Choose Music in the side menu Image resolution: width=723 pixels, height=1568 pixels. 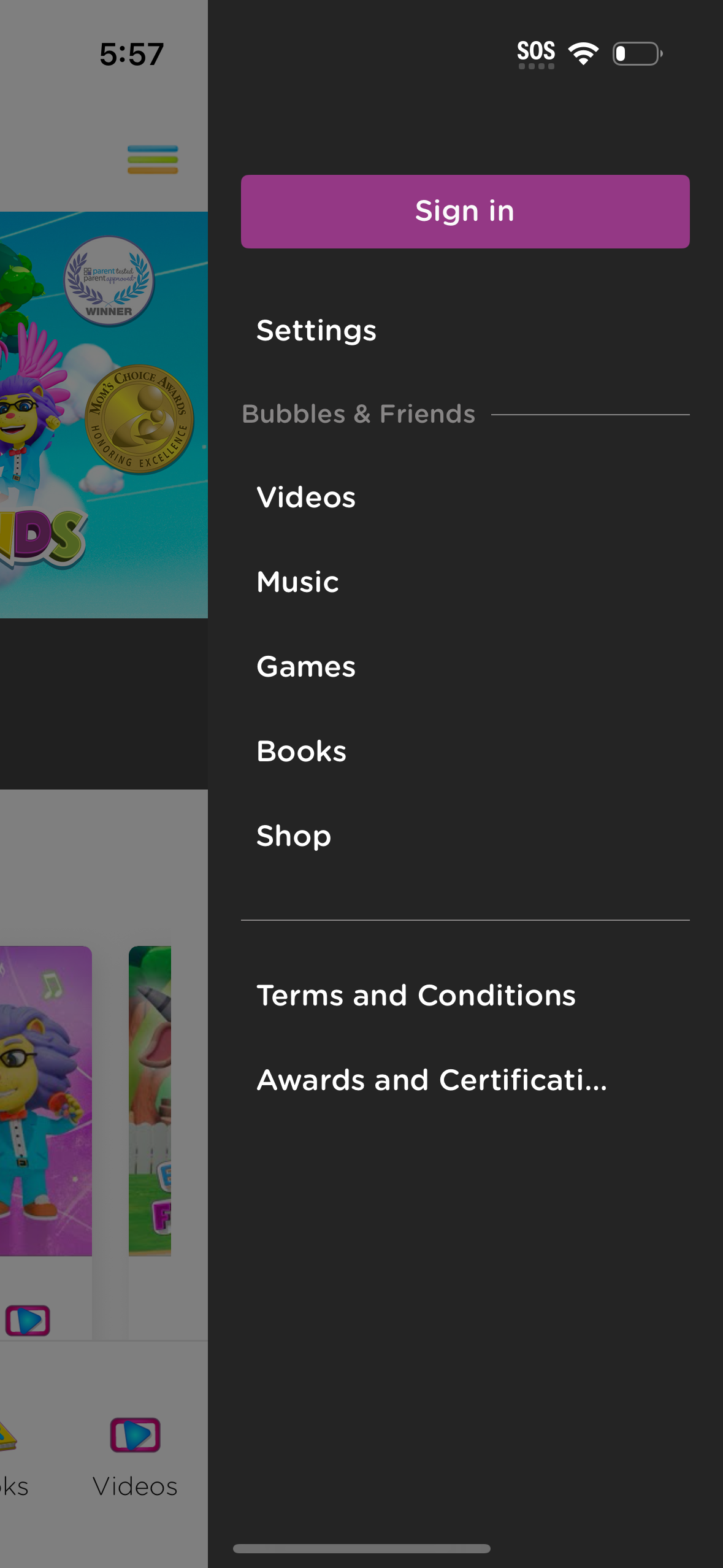(x=297, y=582)
